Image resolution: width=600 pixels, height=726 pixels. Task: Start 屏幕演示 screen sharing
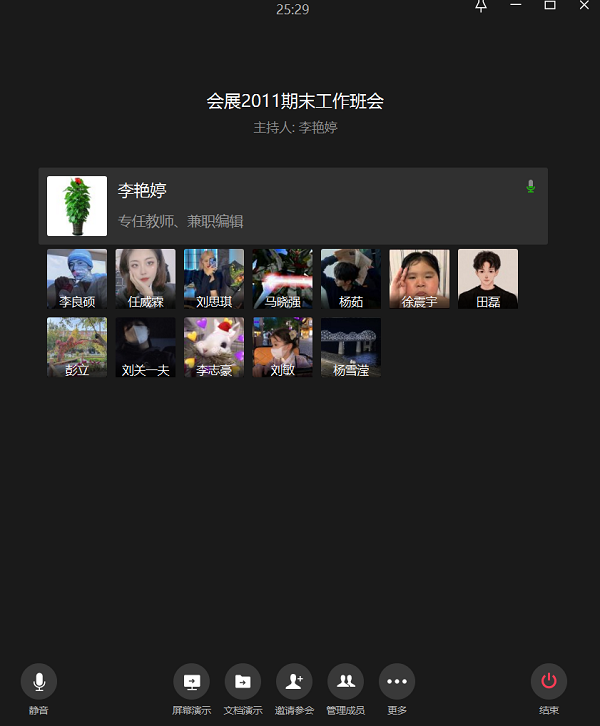[x=191, y=682]
